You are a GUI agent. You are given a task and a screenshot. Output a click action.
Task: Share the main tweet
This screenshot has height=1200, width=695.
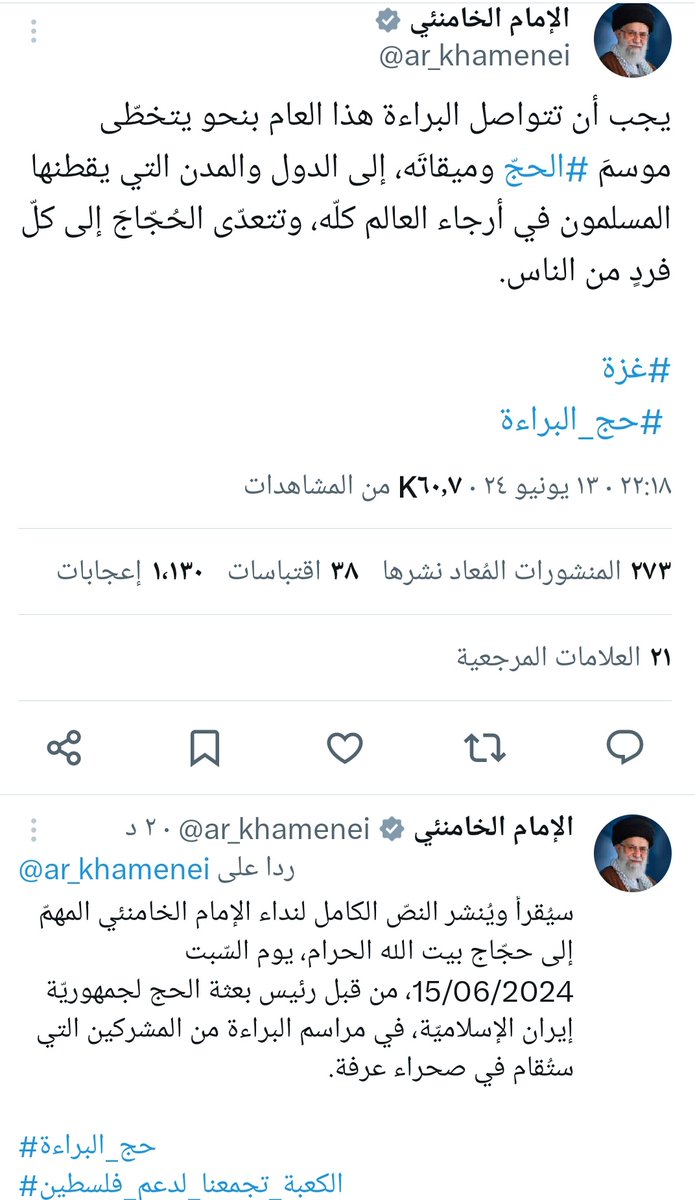(65, 746)
